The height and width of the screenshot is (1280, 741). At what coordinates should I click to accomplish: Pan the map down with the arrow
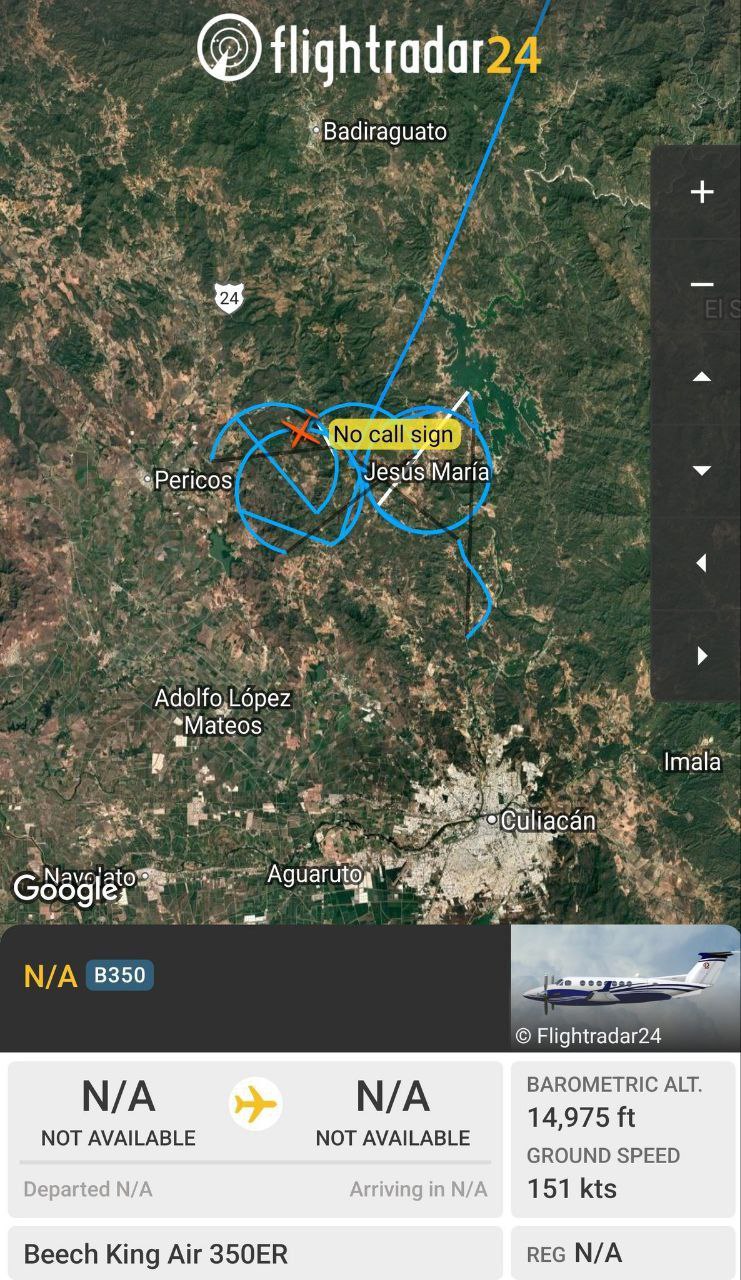(702, 470)
